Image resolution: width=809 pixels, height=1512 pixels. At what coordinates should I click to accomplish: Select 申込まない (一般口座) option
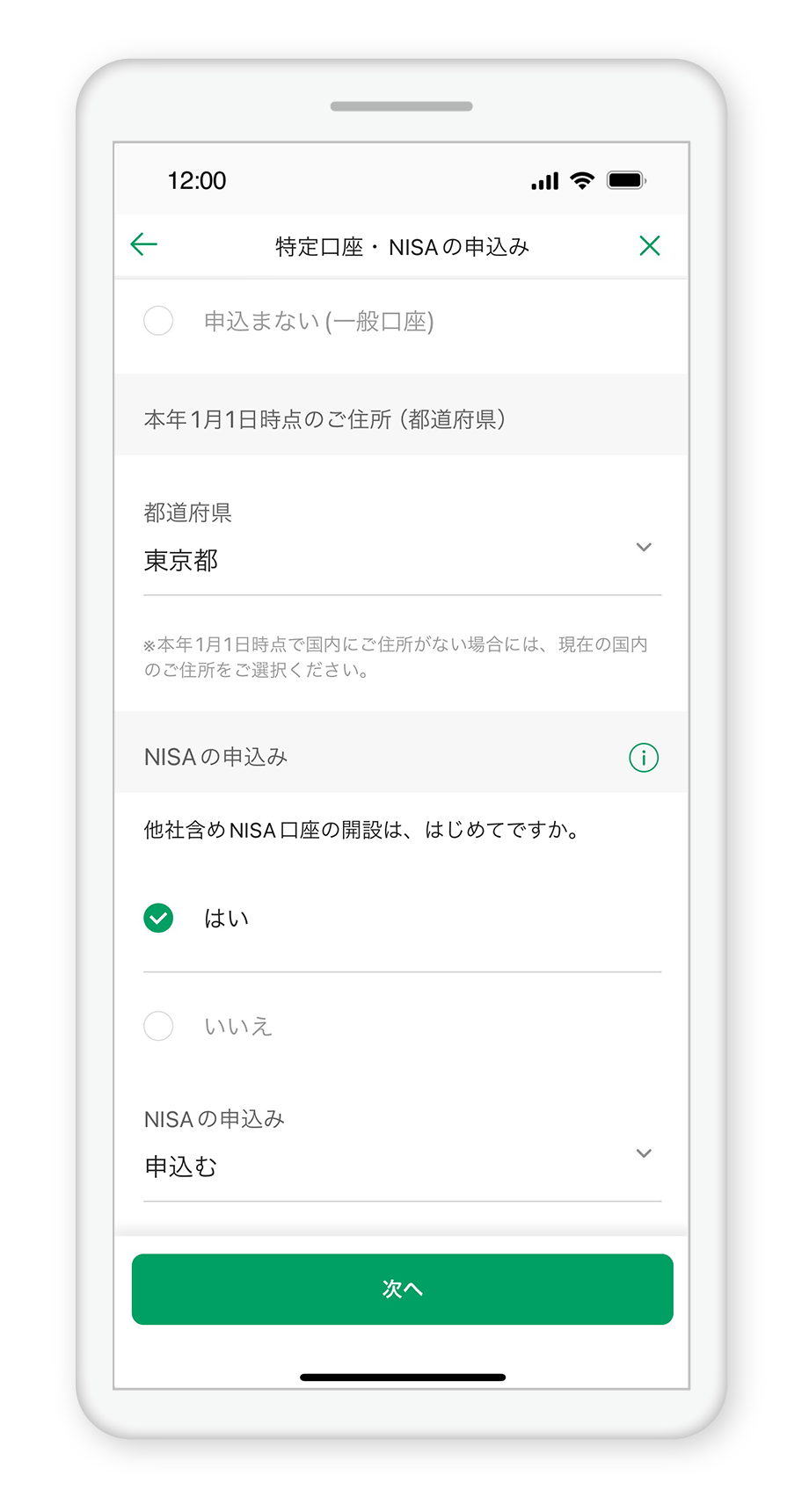tap(159, 321)
